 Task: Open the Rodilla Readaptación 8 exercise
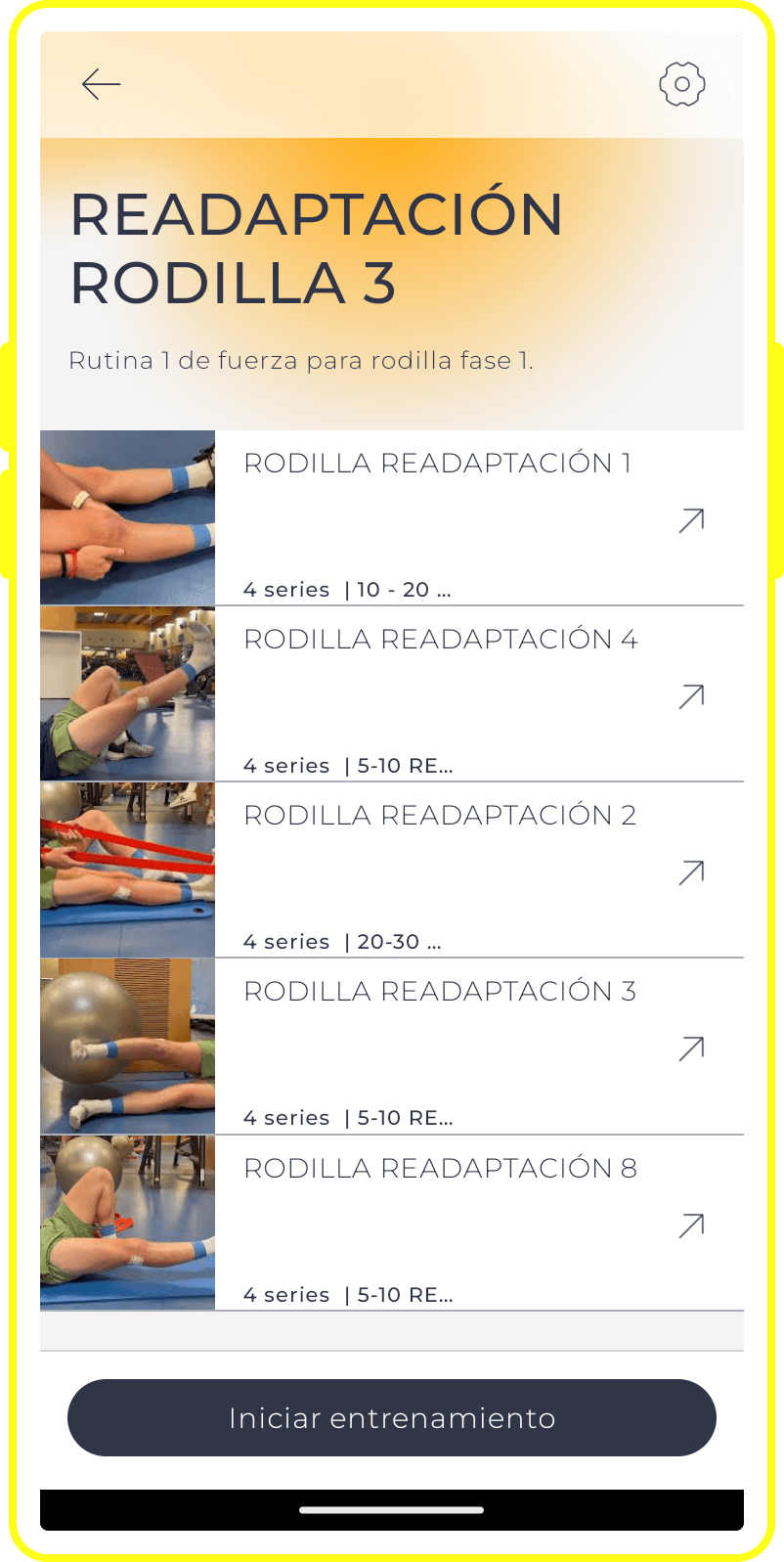(691, 1226)
